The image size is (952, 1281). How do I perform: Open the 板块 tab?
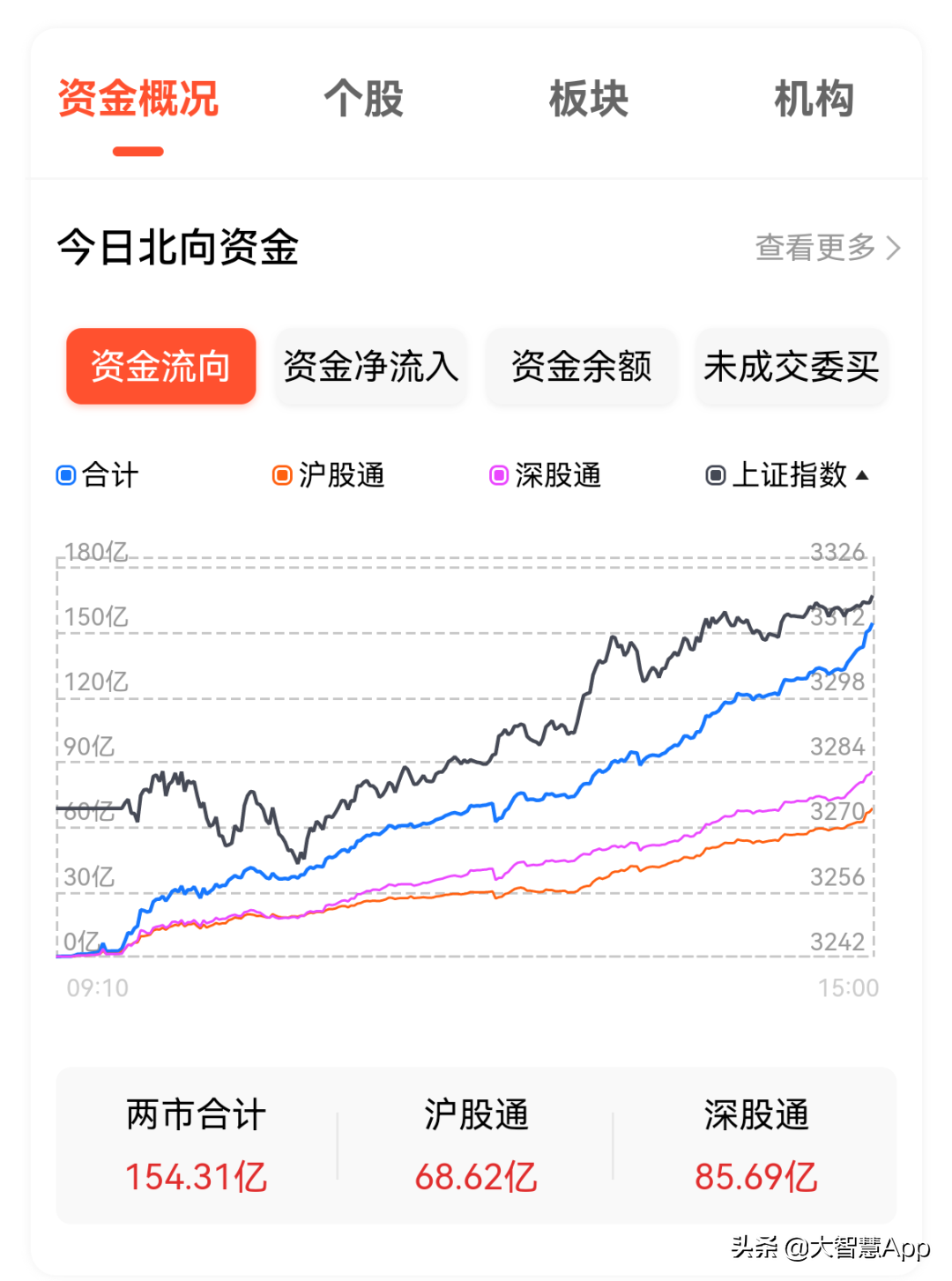tap(587, 100)
